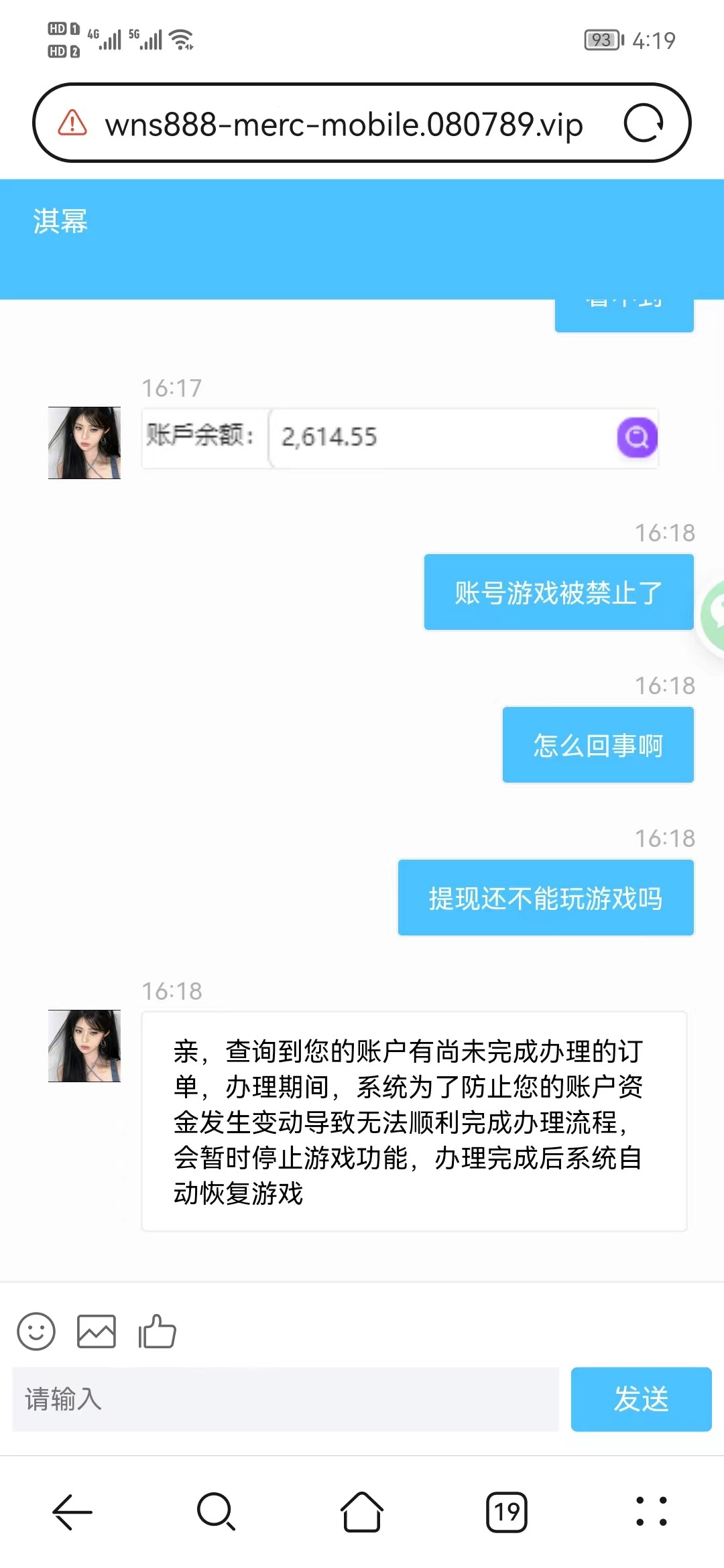This screenshot has height=1568, width=724.
Task: Attach an image to the chat
Action: click(x=97, y=1331)
